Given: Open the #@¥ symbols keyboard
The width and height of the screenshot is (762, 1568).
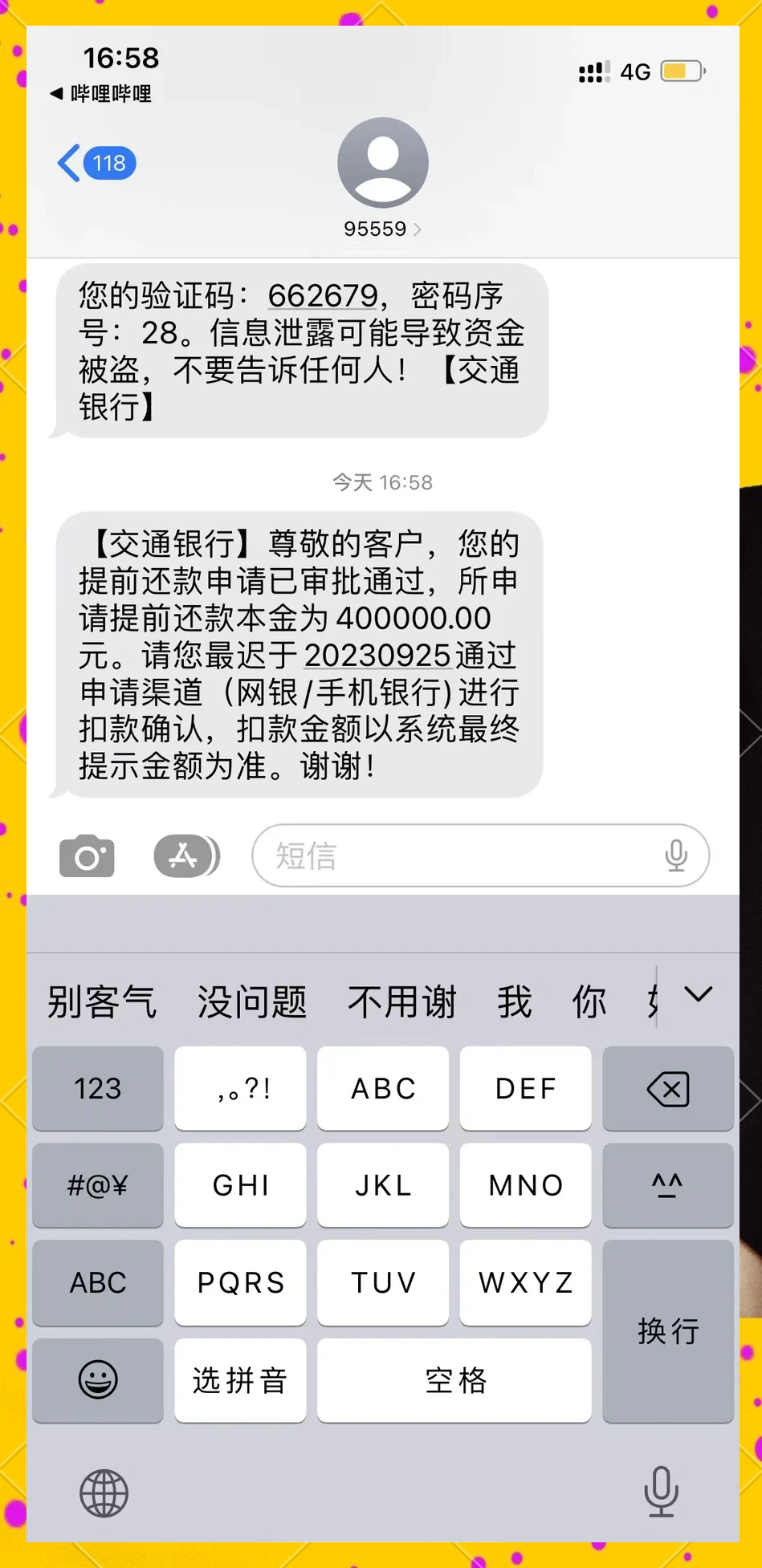Looking at the screenshot, I should pos(98,1185).
